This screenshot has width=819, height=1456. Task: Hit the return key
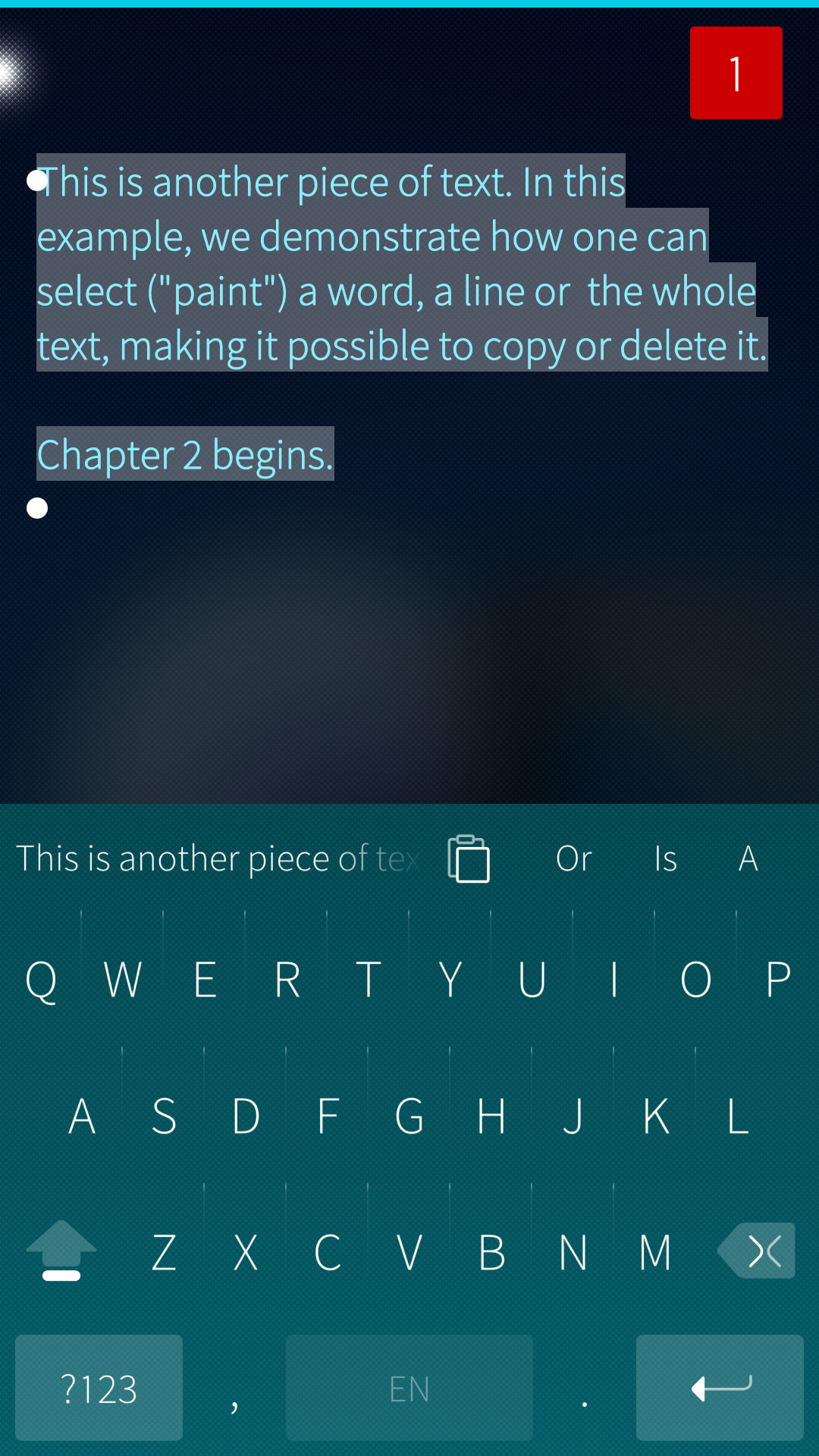coord(720,1388)
